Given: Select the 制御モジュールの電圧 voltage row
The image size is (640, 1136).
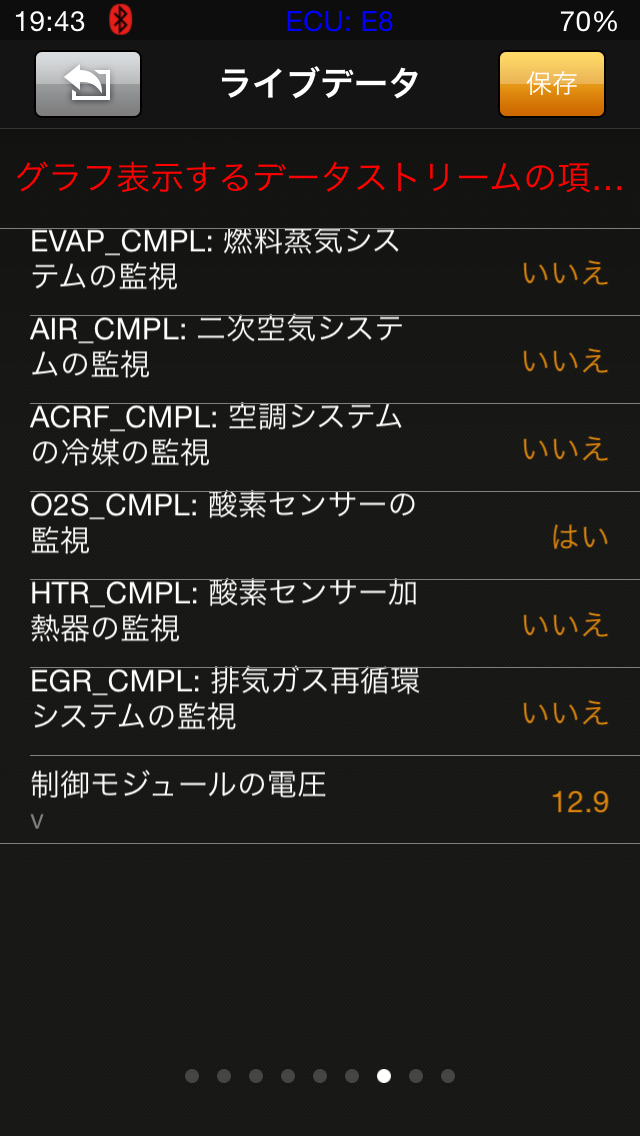Looking at the screenshot, I should (x=320, y=800).
